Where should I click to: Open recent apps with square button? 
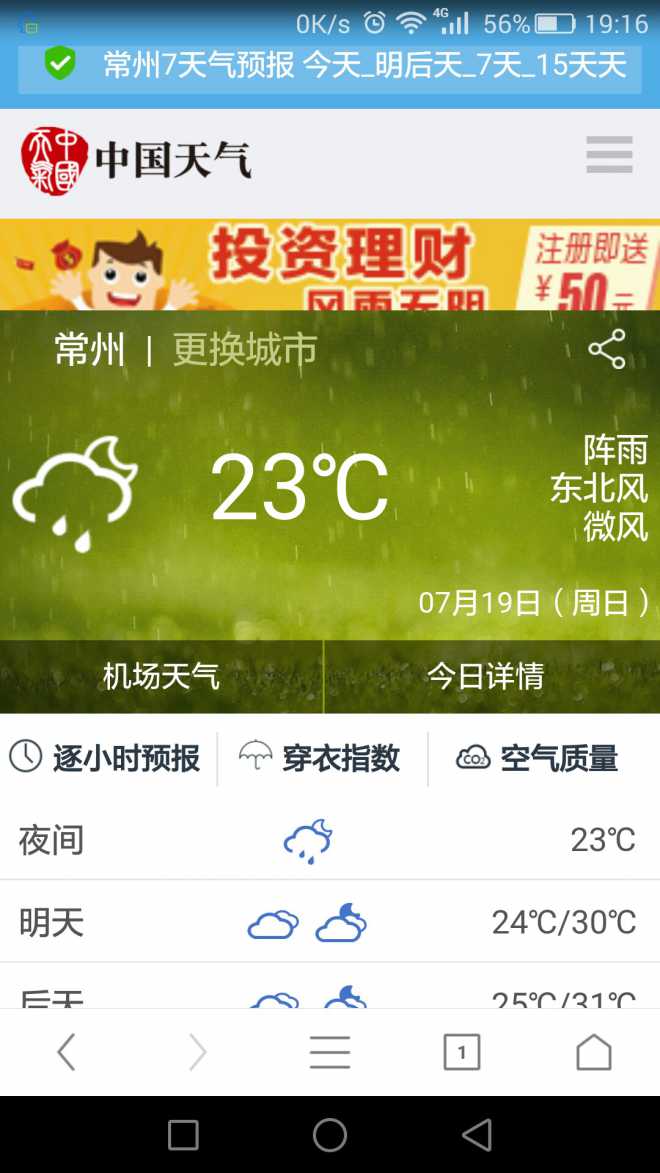tap(183, 1135)
